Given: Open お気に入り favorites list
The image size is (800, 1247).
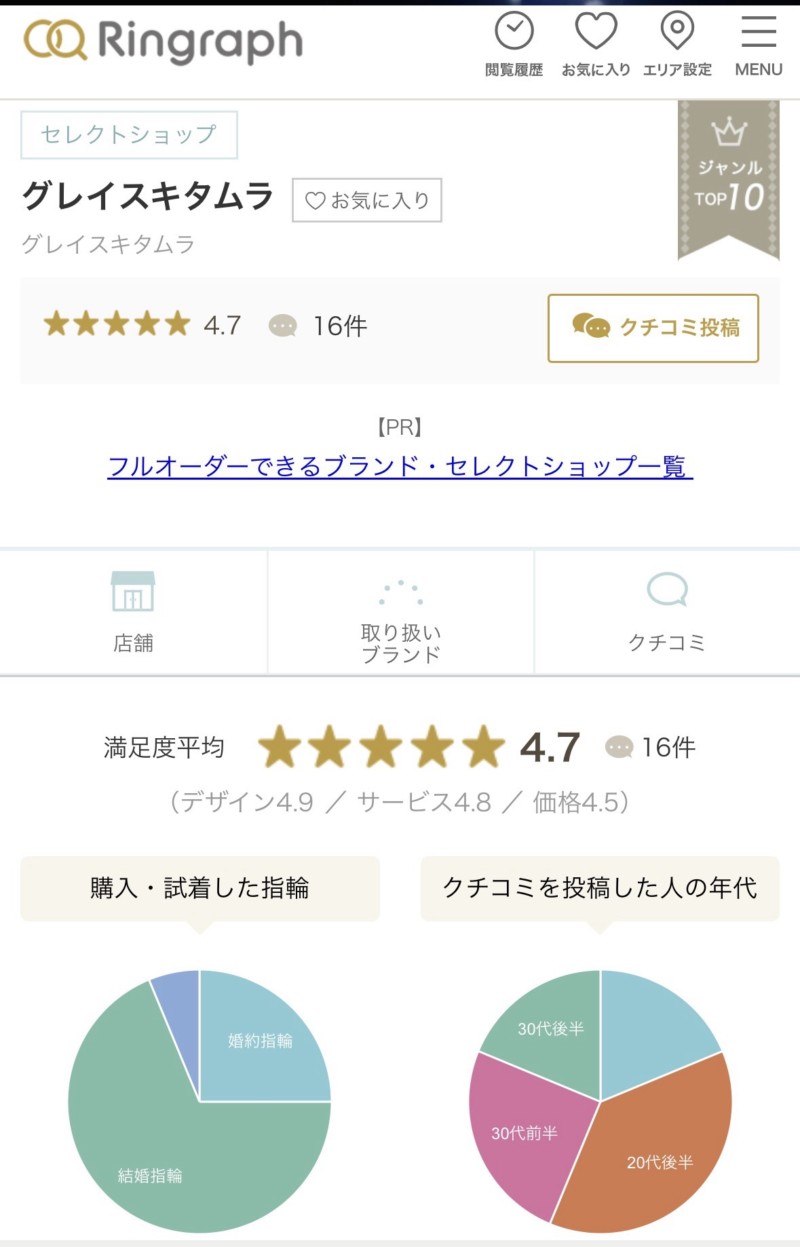Looking at the screenshot, I should [596, 45].
